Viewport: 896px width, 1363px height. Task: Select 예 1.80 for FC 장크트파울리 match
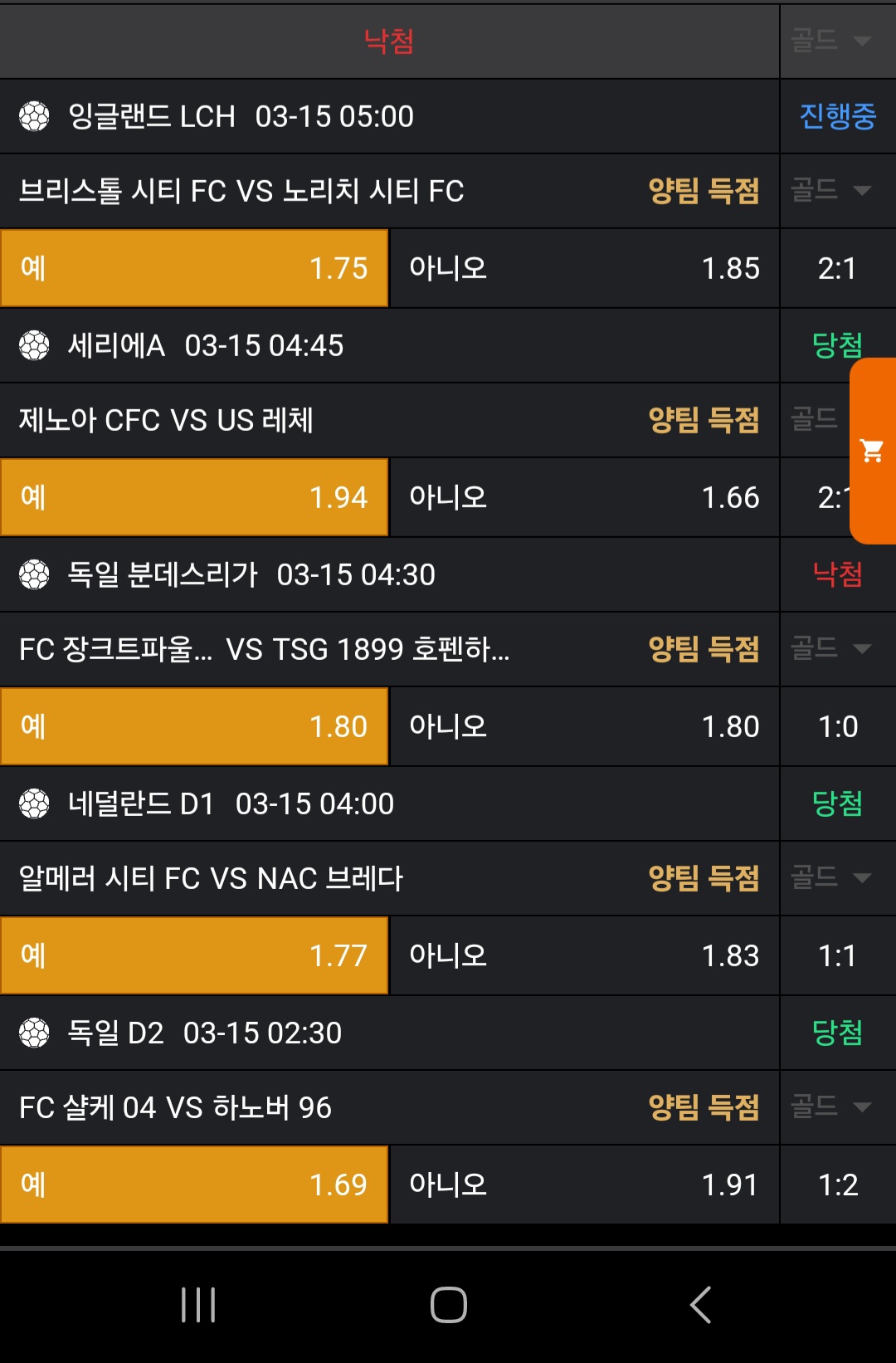[x=194, y=726]
